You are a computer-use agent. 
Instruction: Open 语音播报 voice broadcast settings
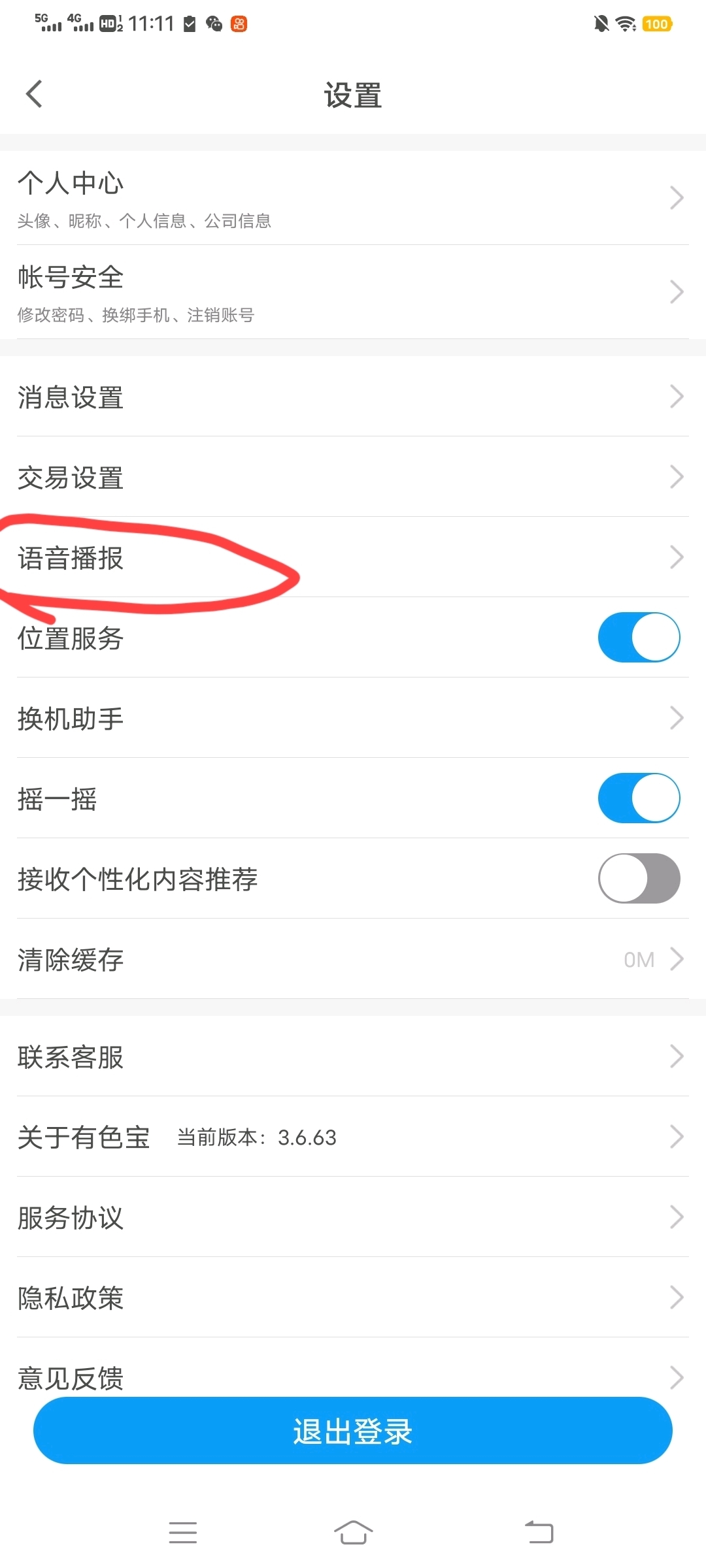point(353,557)
